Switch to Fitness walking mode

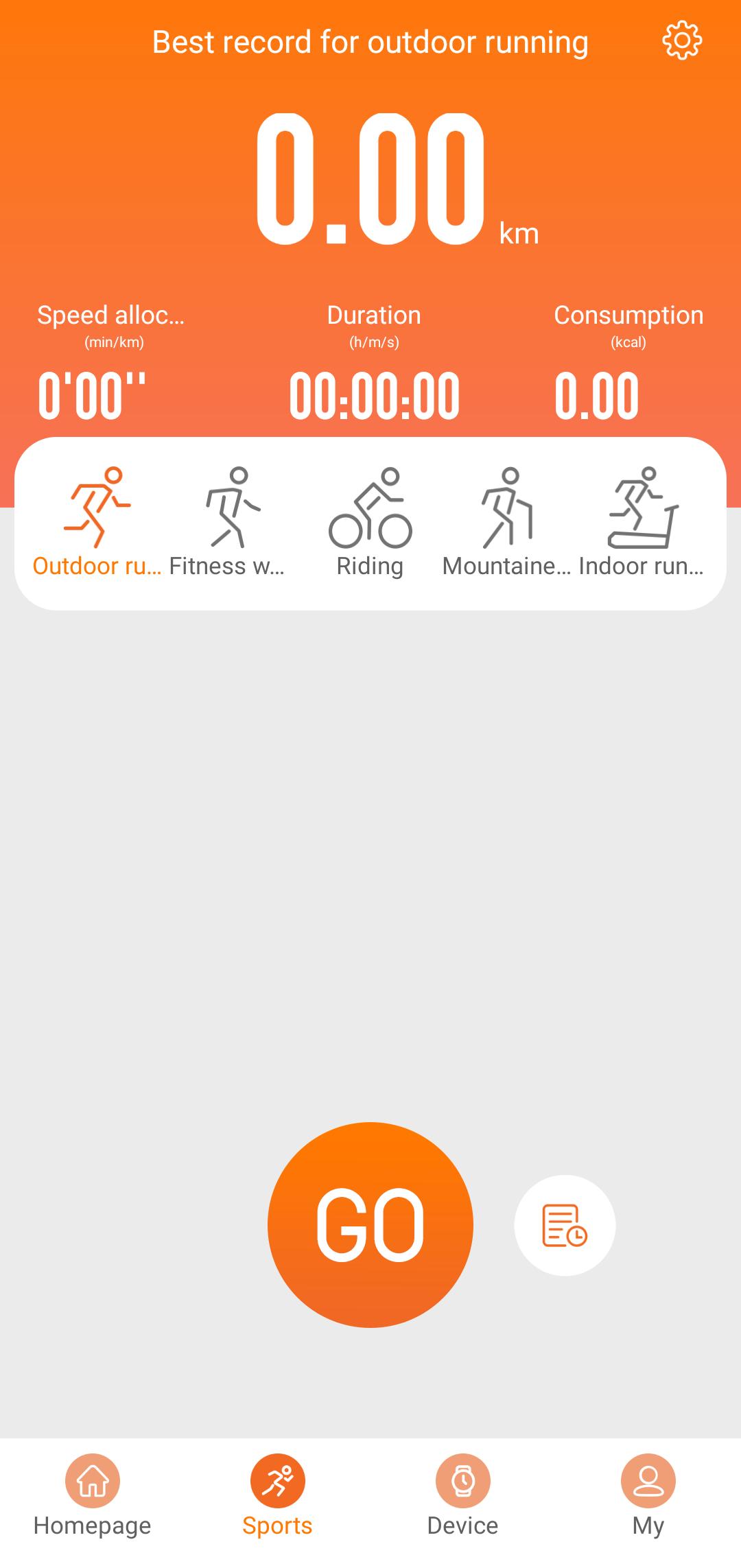coord(231,523)
